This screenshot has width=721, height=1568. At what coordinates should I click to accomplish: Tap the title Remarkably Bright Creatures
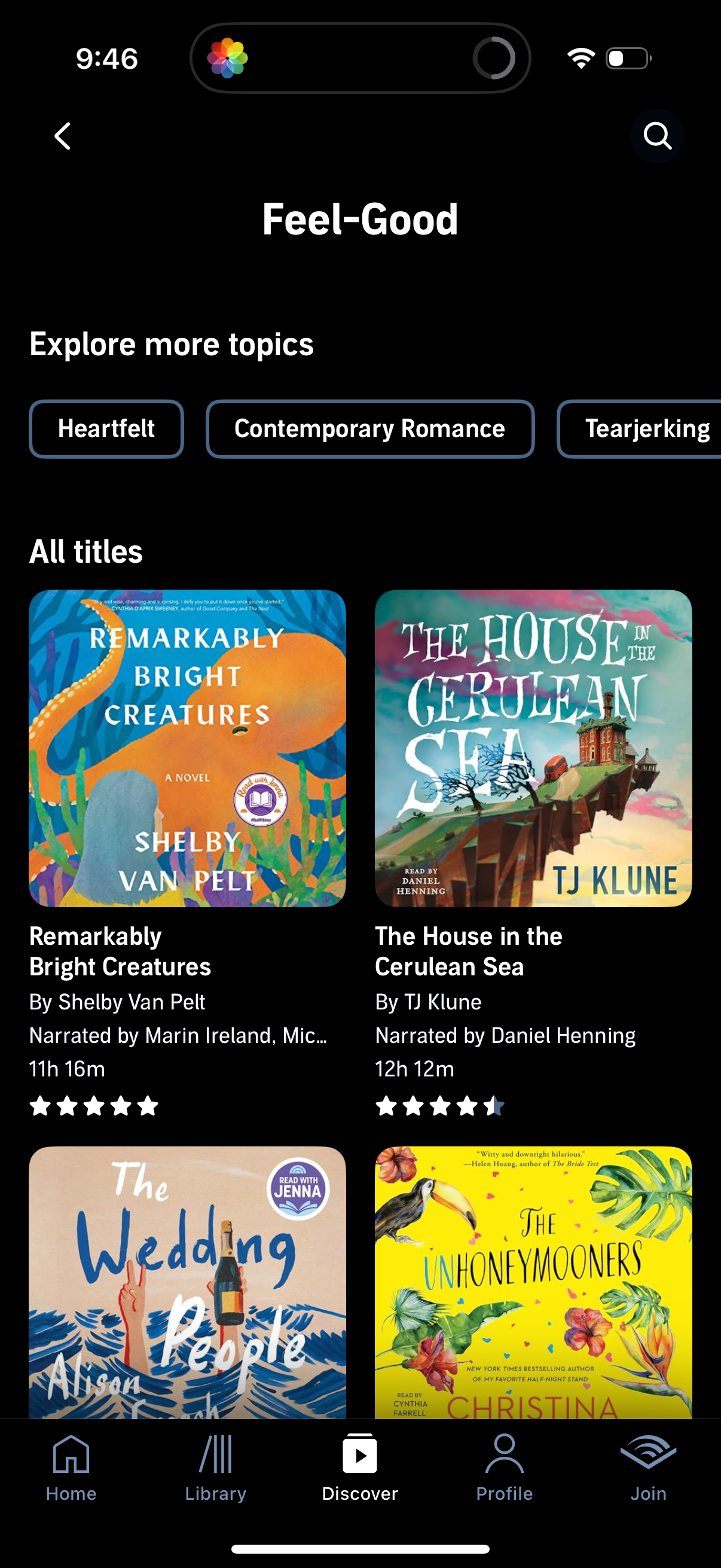[x=119, y=951]
